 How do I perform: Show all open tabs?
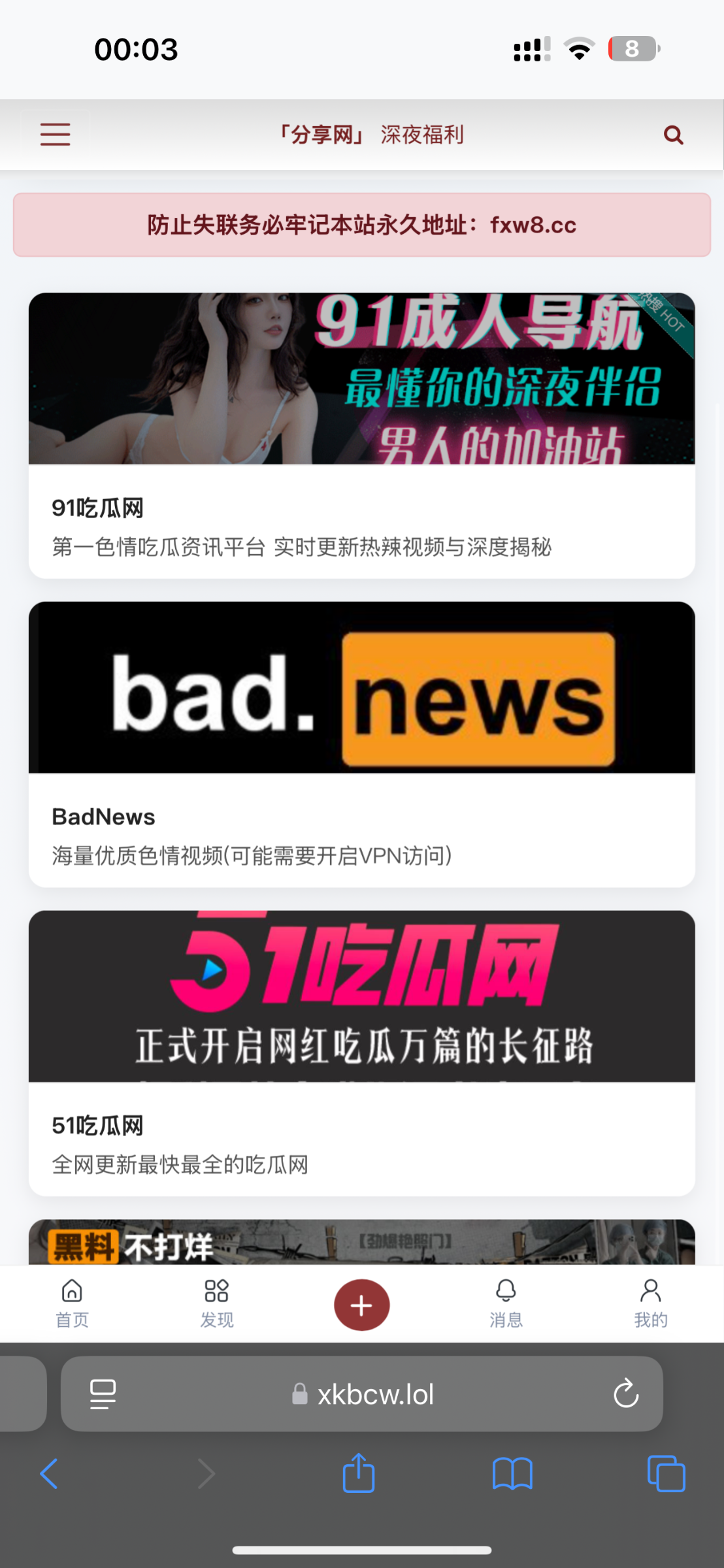pyautogui.click(x=666, y=1474)
